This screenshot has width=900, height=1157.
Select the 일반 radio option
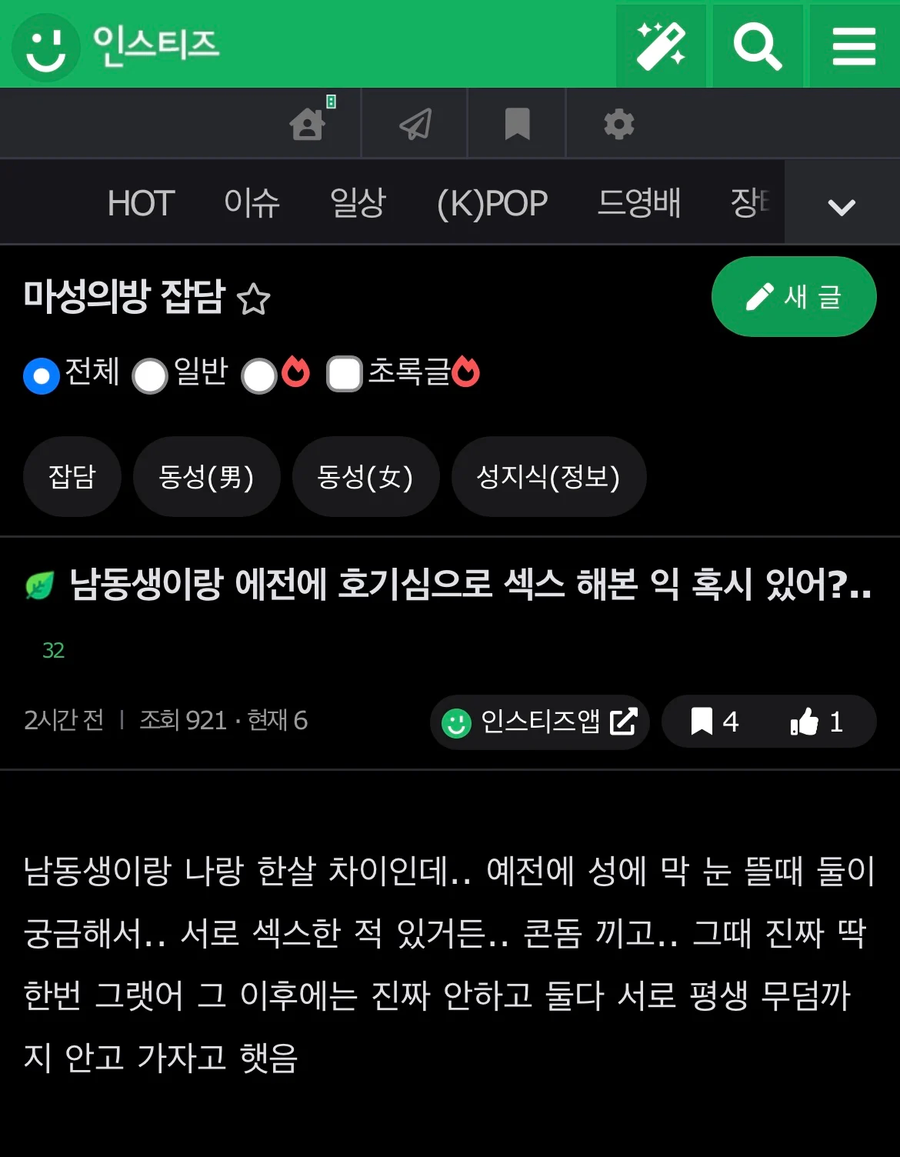[151, 375]
